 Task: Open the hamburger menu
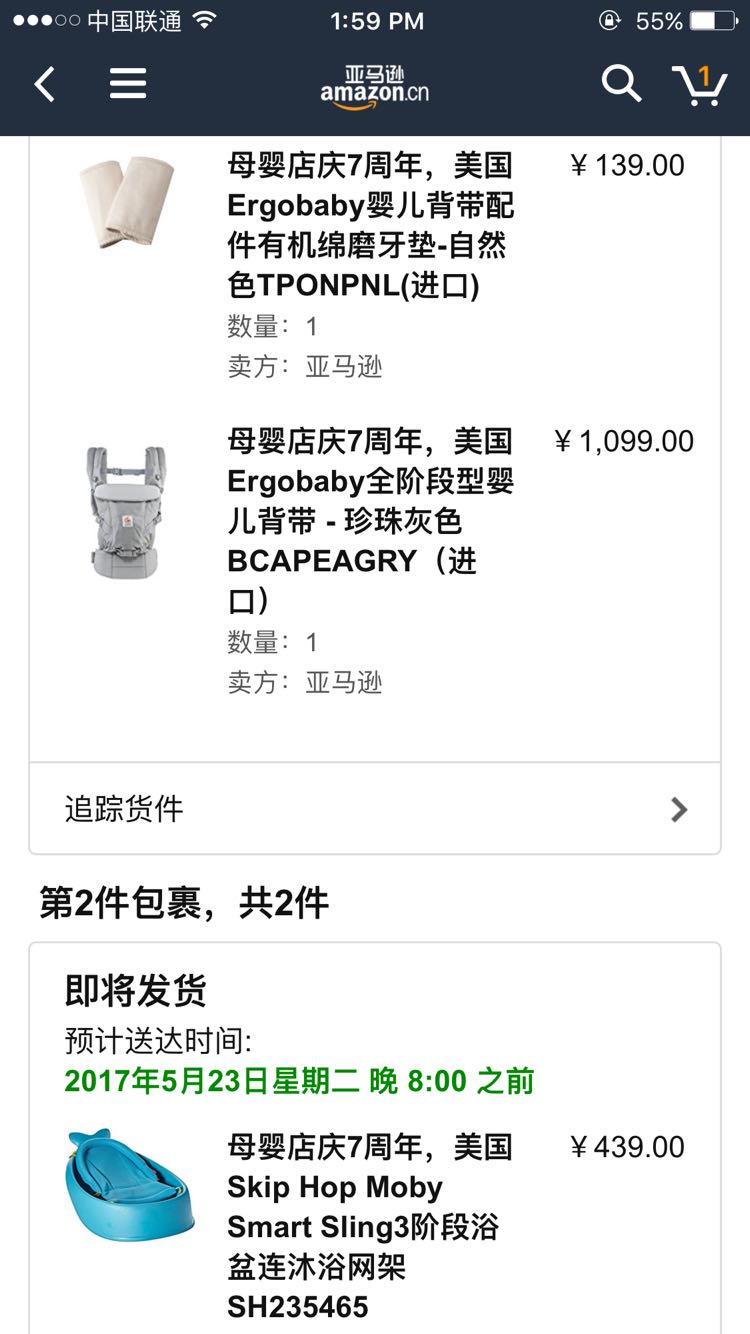click(128, 84)
